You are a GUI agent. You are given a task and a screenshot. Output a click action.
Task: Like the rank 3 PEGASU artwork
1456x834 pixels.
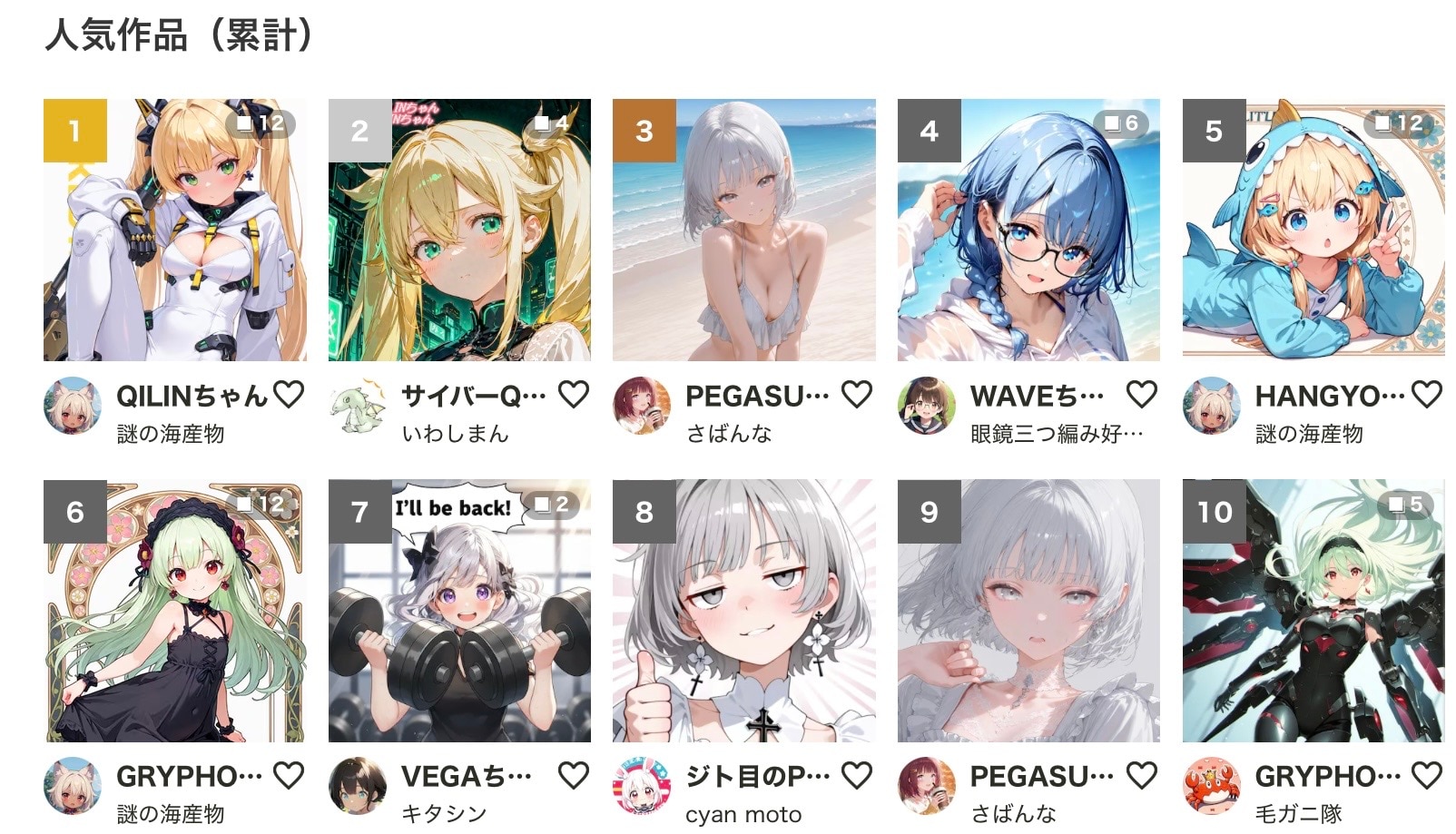click(x=857, y=395)
